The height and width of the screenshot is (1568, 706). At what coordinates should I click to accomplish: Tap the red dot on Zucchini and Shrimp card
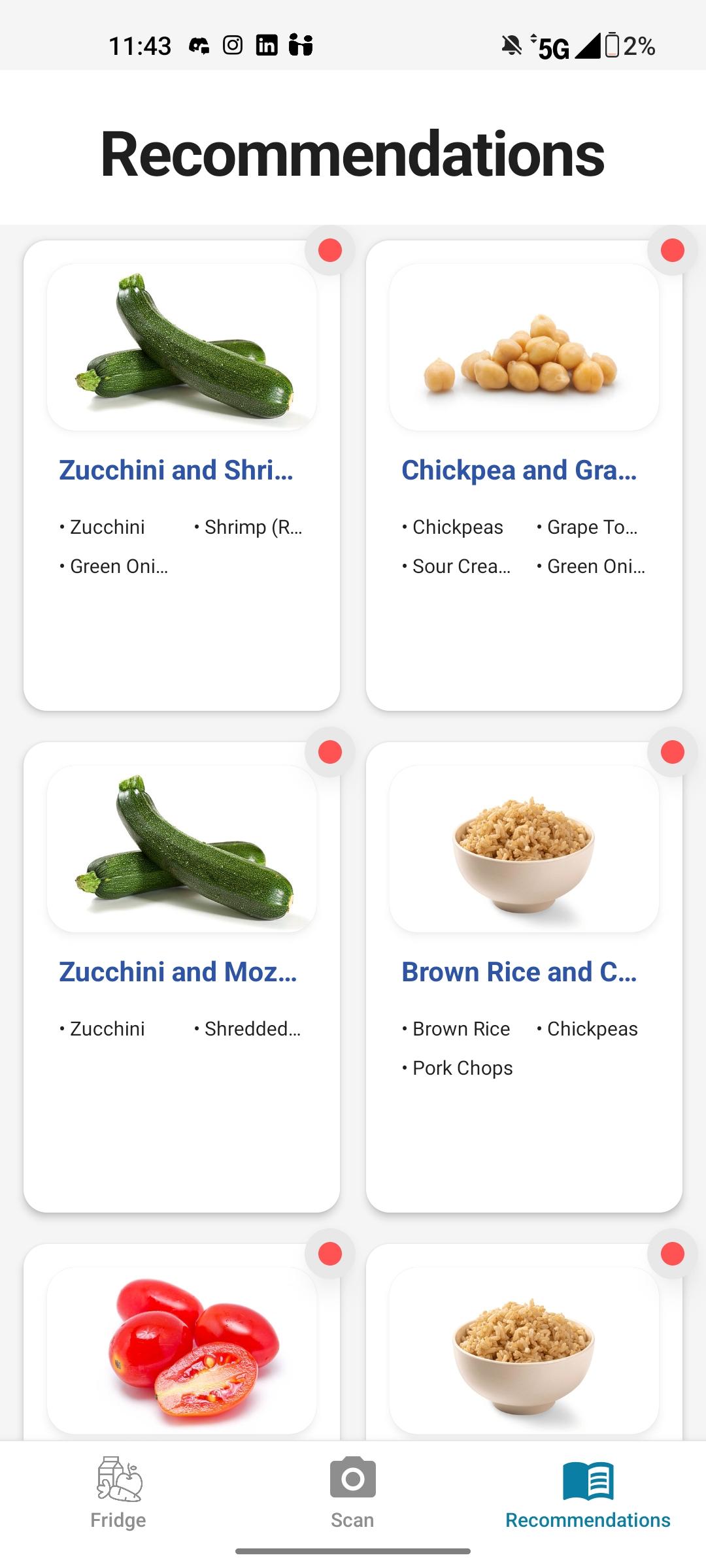click(330, 250)
